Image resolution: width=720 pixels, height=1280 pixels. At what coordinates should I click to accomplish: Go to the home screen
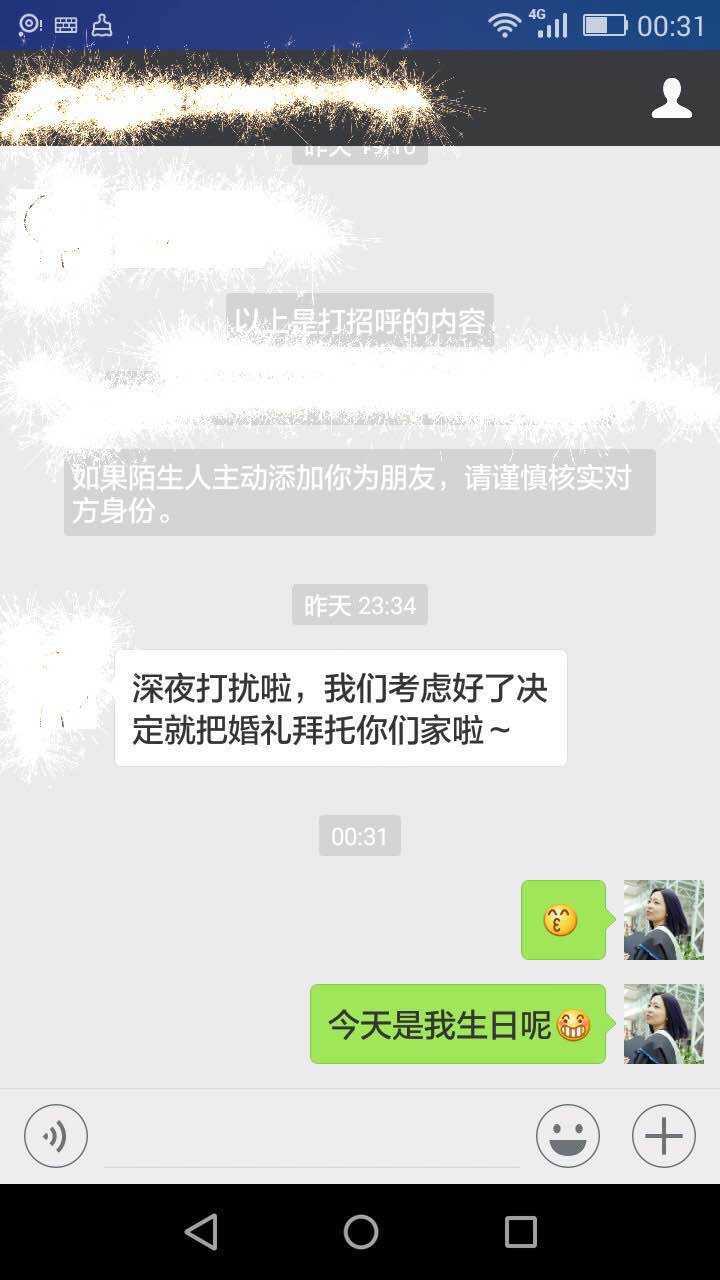360,1232
